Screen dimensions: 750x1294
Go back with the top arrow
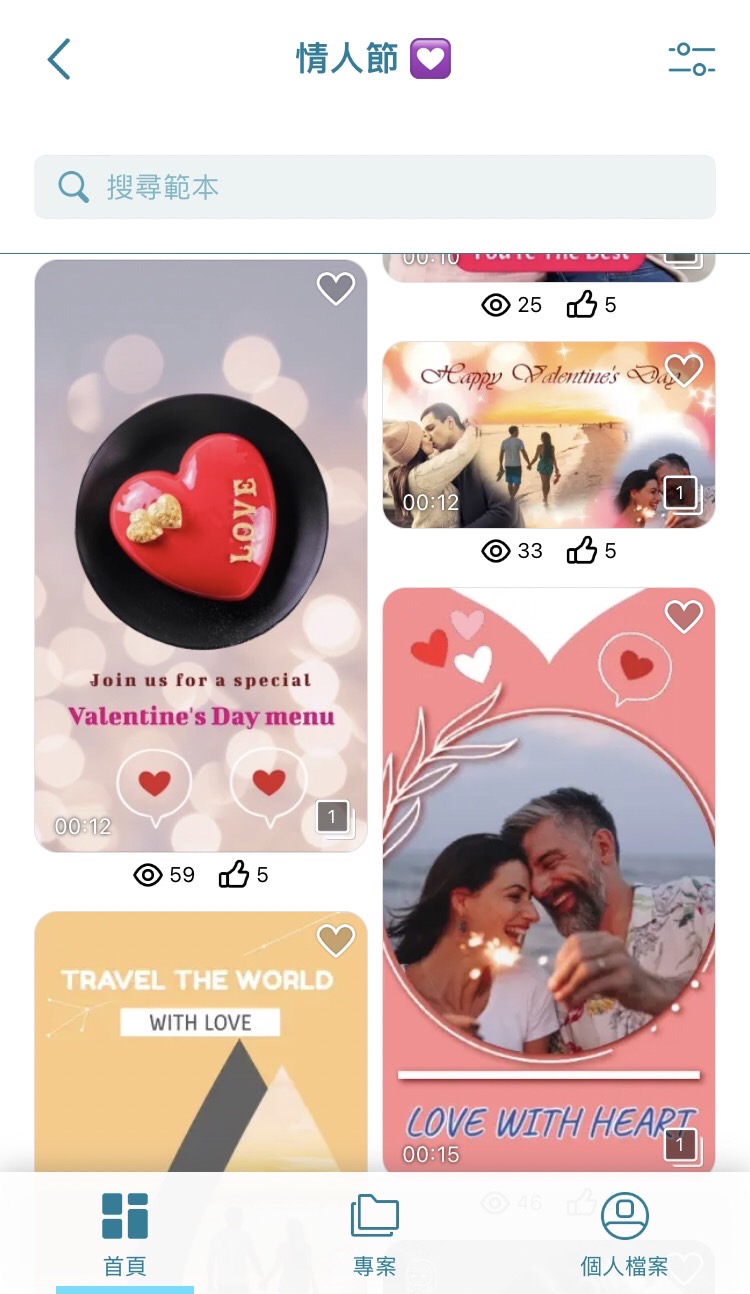pyautogui.click(x=59, y=59)
